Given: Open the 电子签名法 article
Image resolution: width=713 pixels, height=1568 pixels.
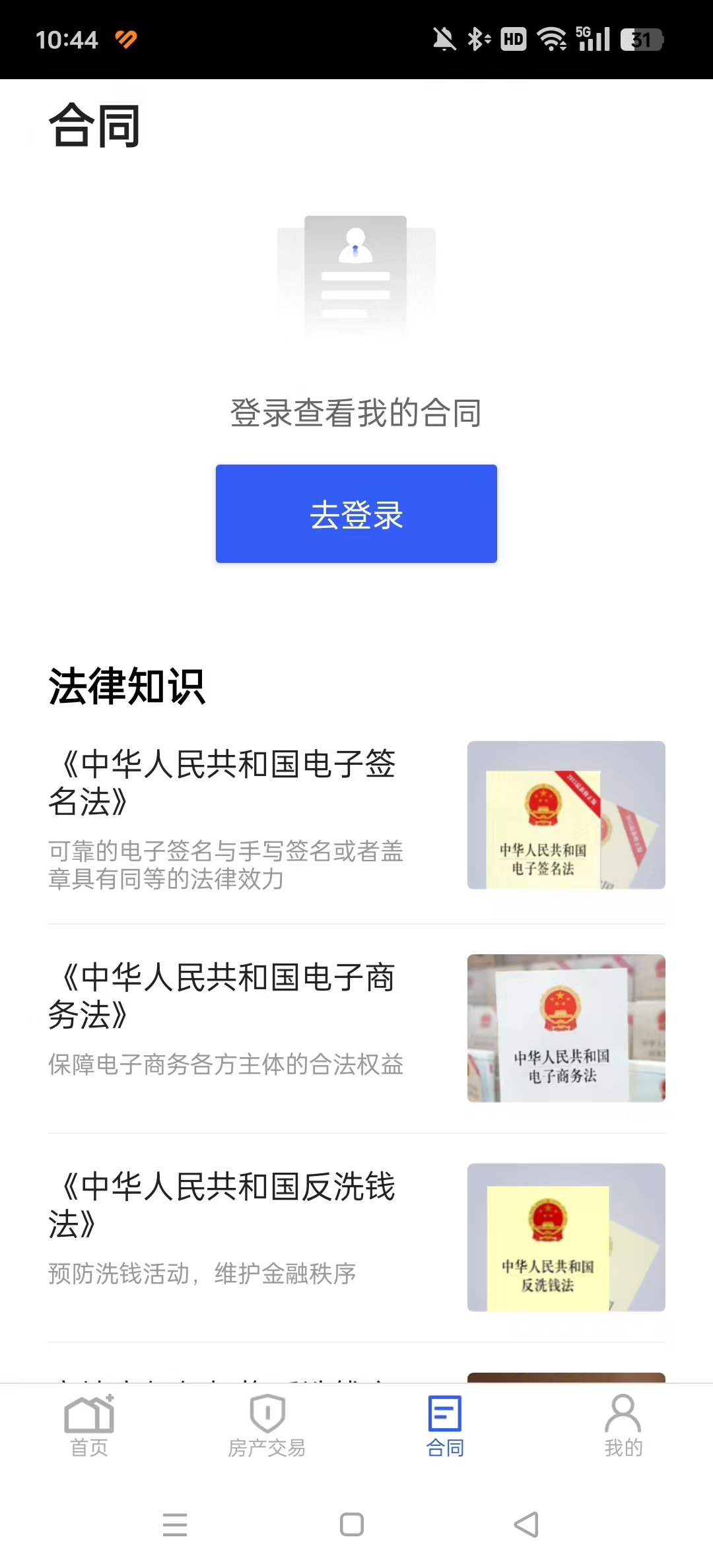Looking at the screenshot, I should coord(356,818).
